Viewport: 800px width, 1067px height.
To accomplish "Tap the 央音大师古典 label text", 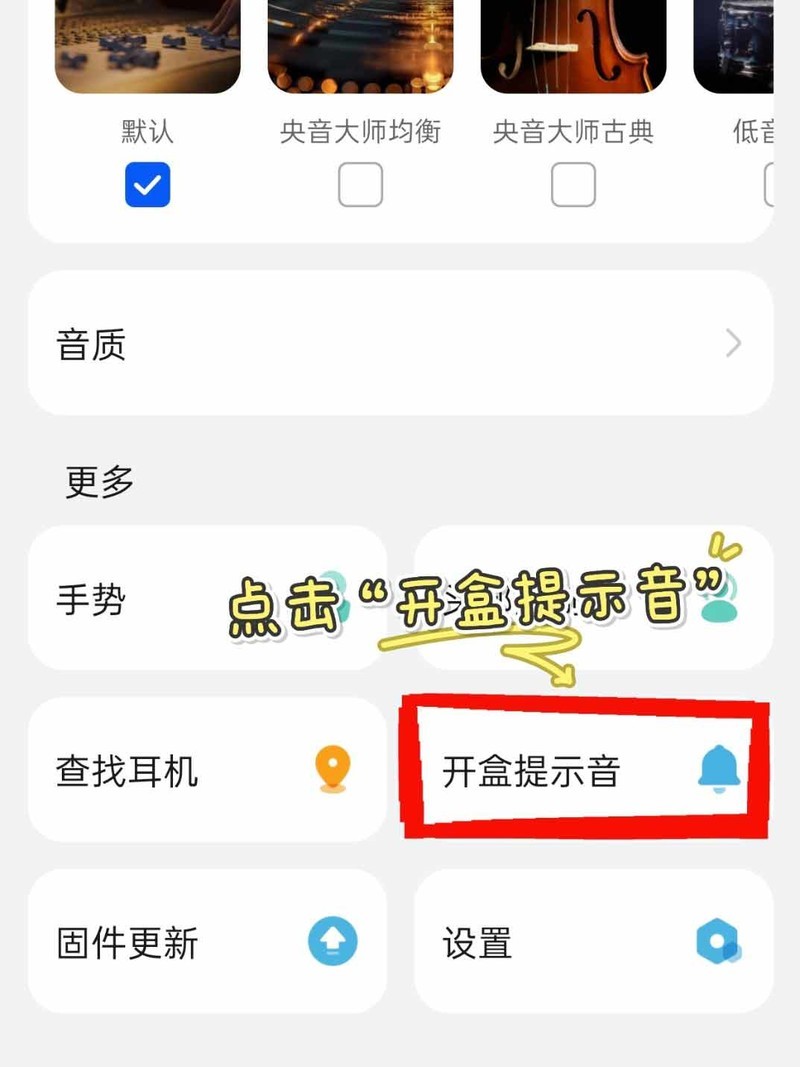I will point(573,130).
